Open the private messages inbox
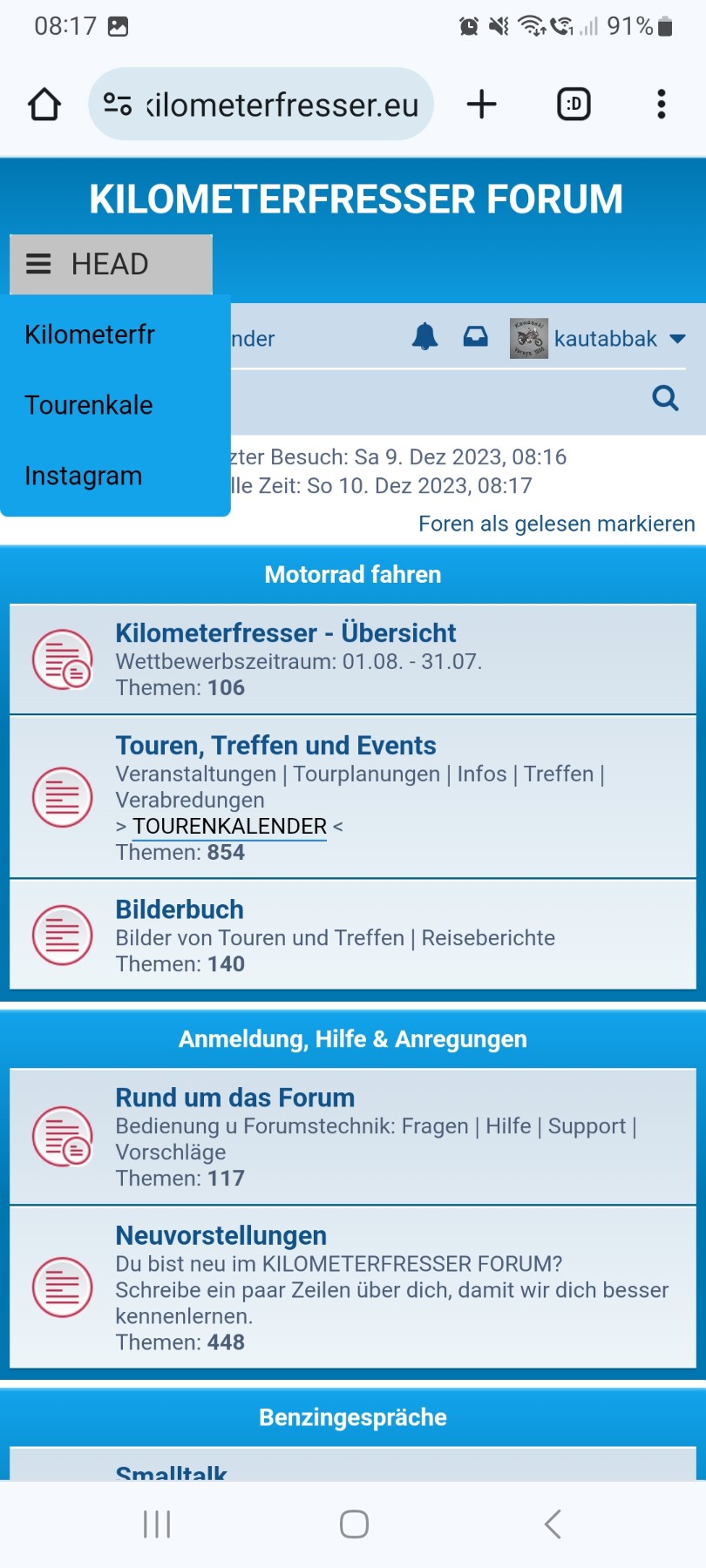This screenshot has width=706, height=1568. pyautogui.click(x=475, y=337)
